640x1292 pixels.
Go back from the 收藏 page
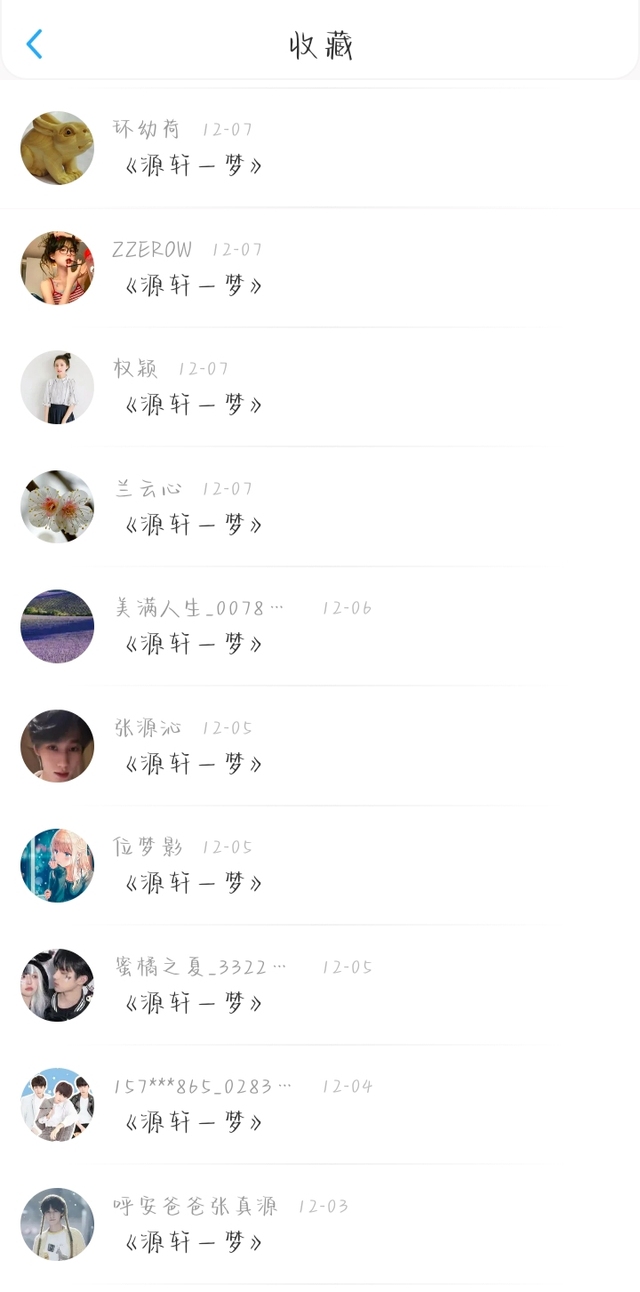(34, 44)
